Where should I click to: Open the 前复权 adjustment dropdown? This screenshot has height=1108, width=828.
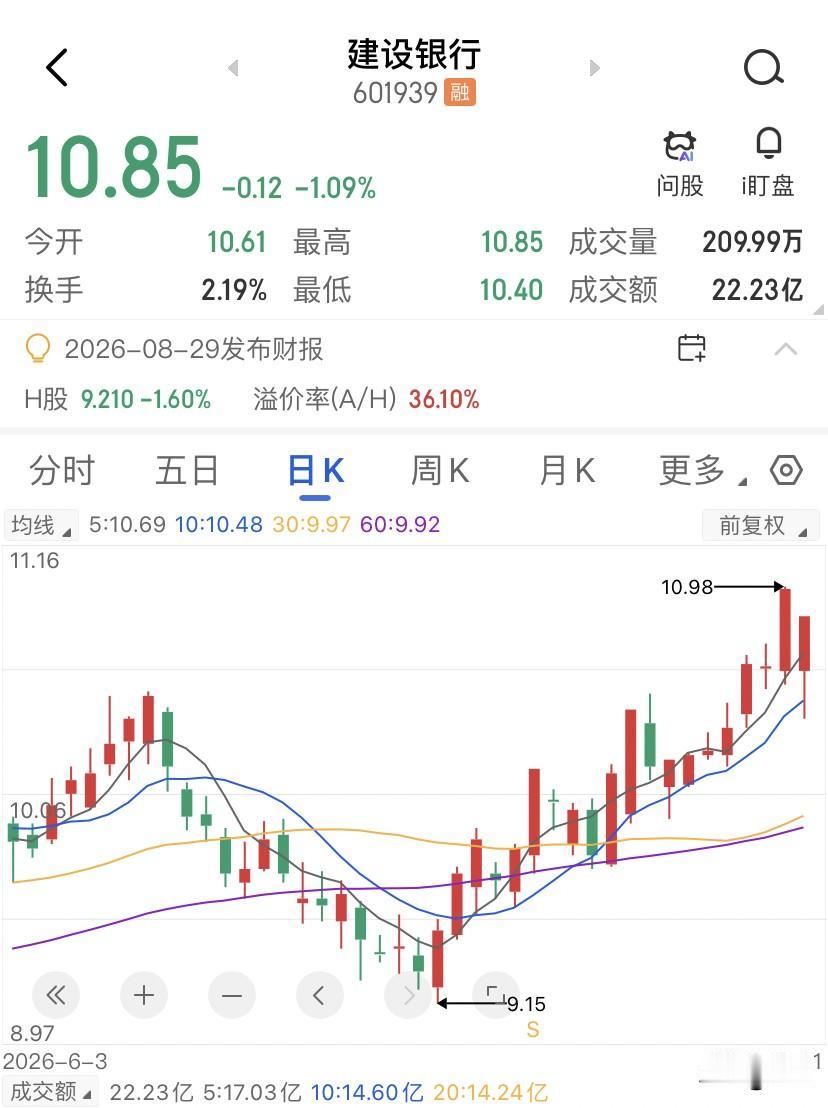[x=761, y=525]
